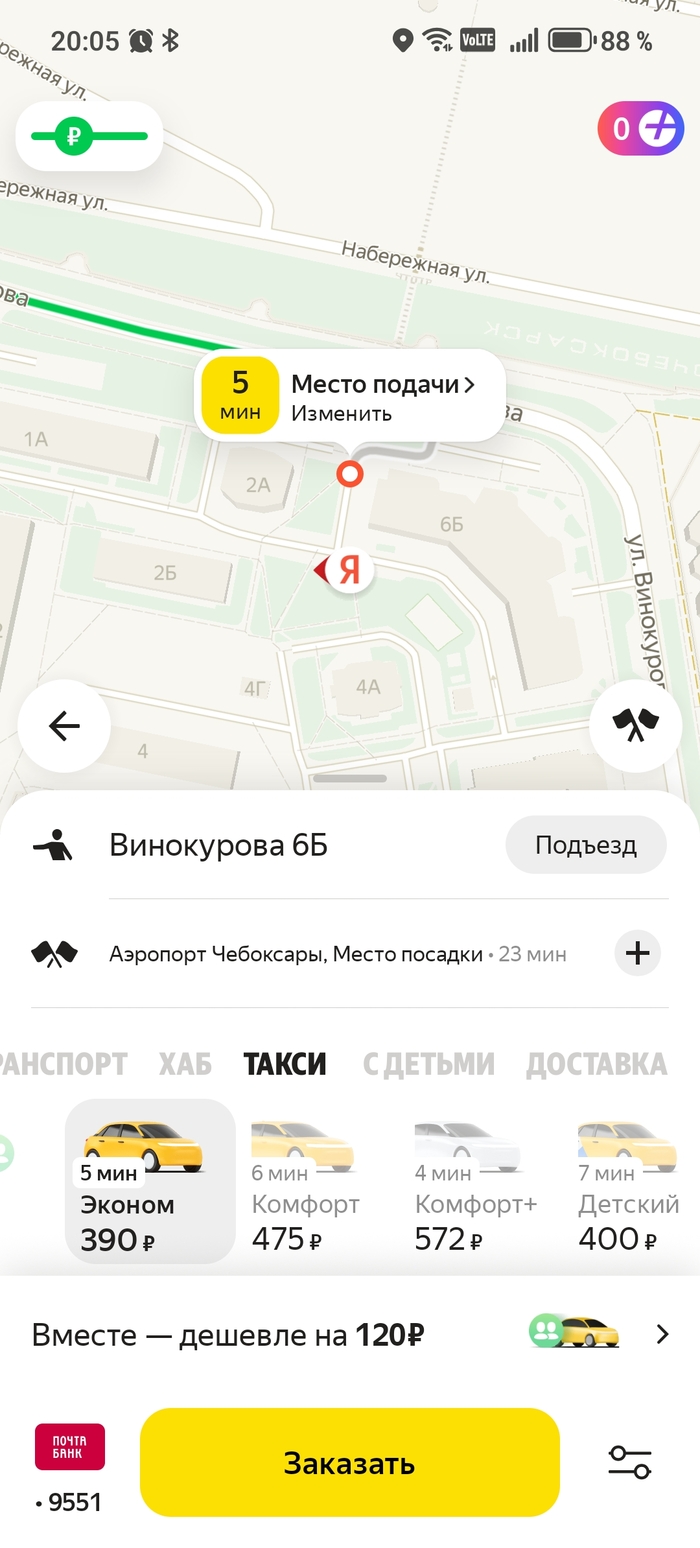Switch to the С ДЕТЬМИ tab
The height and width of the screenshot is (1548, 700).
pyautogui.click(x=428, y=1064)
